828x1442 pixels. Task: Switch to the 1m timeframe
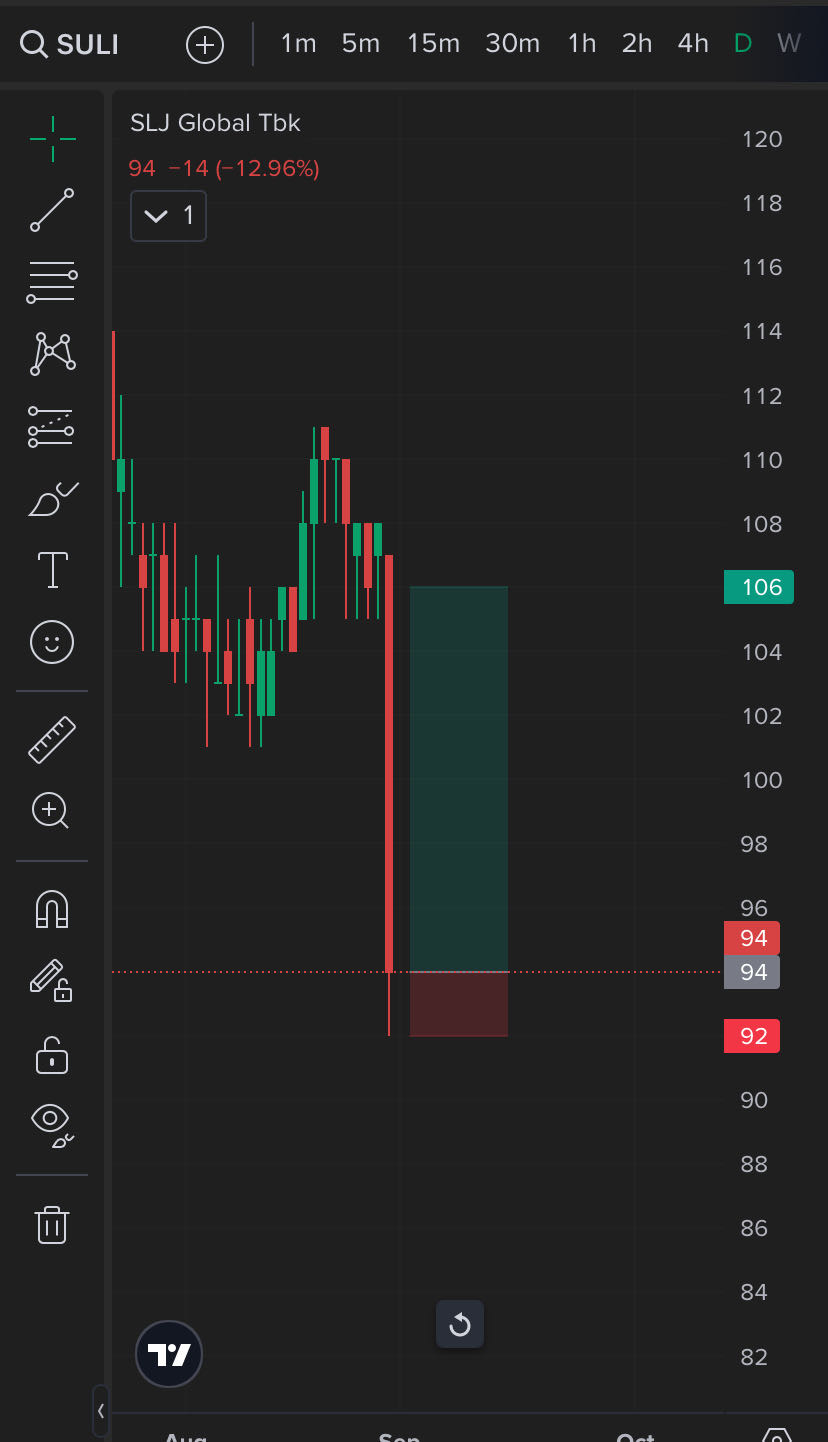click(298, 44)
